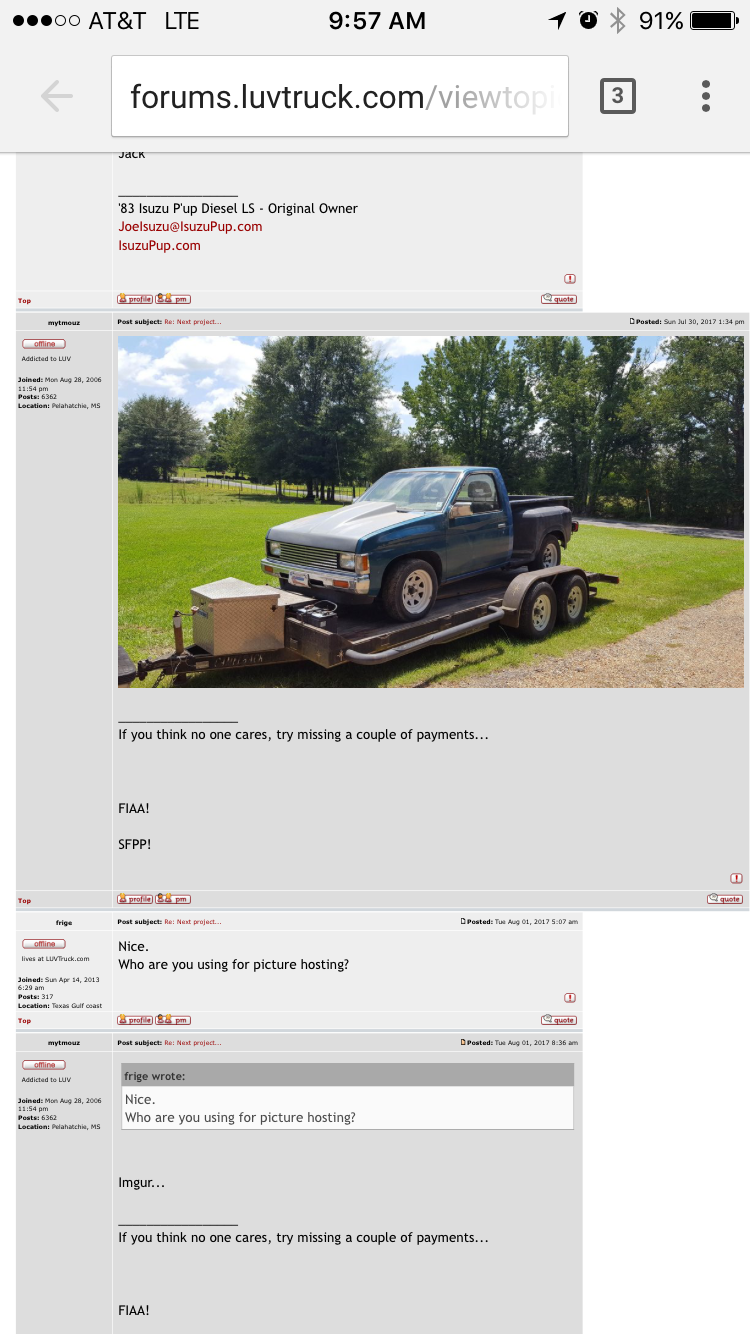The width and height of the screenshot is (750, 1334).
Task: Open profile button under the truck photo post
Action: pyautogui.click(x=135, y=899)
